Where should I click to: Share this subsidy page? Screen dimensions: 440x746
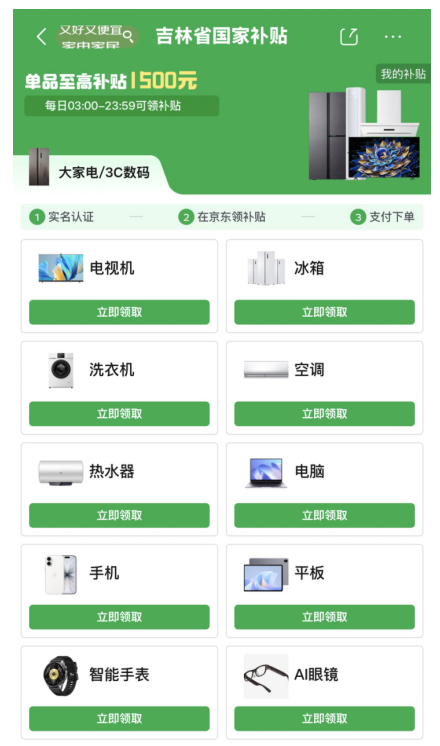349,37
